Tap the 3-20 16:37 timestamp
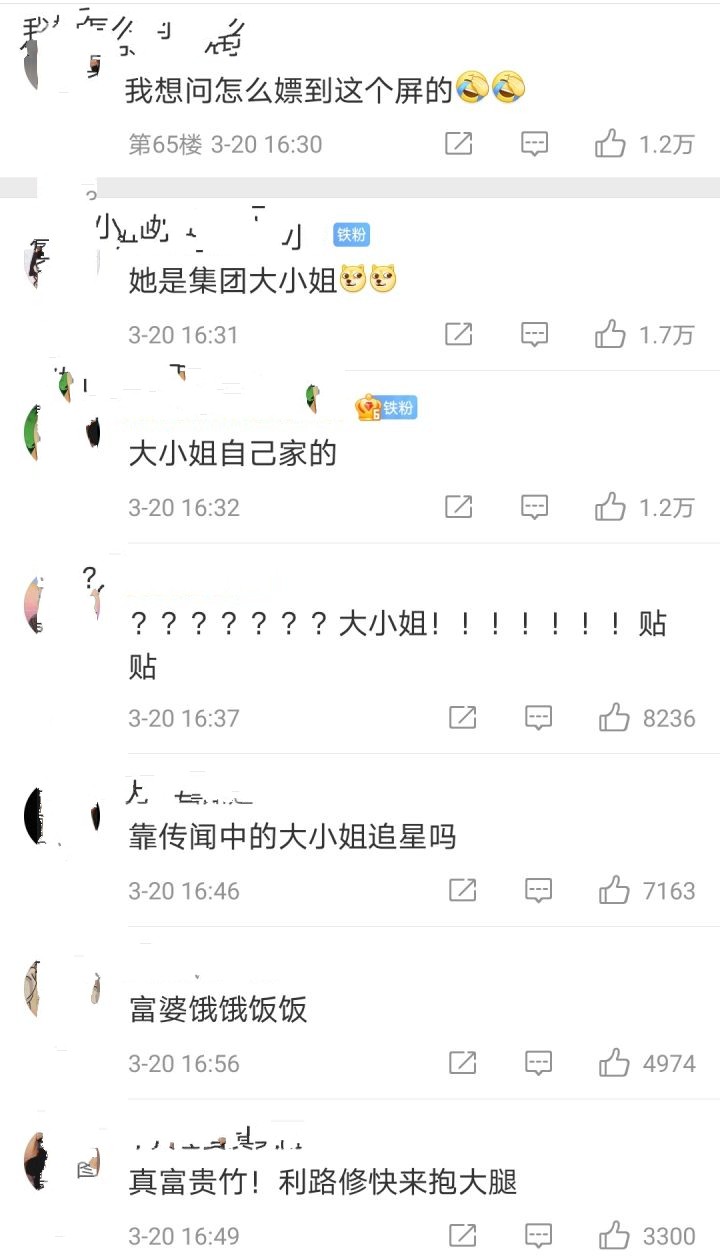The width and height of the screenshot is (720, 1260). (x=185, y=717)
